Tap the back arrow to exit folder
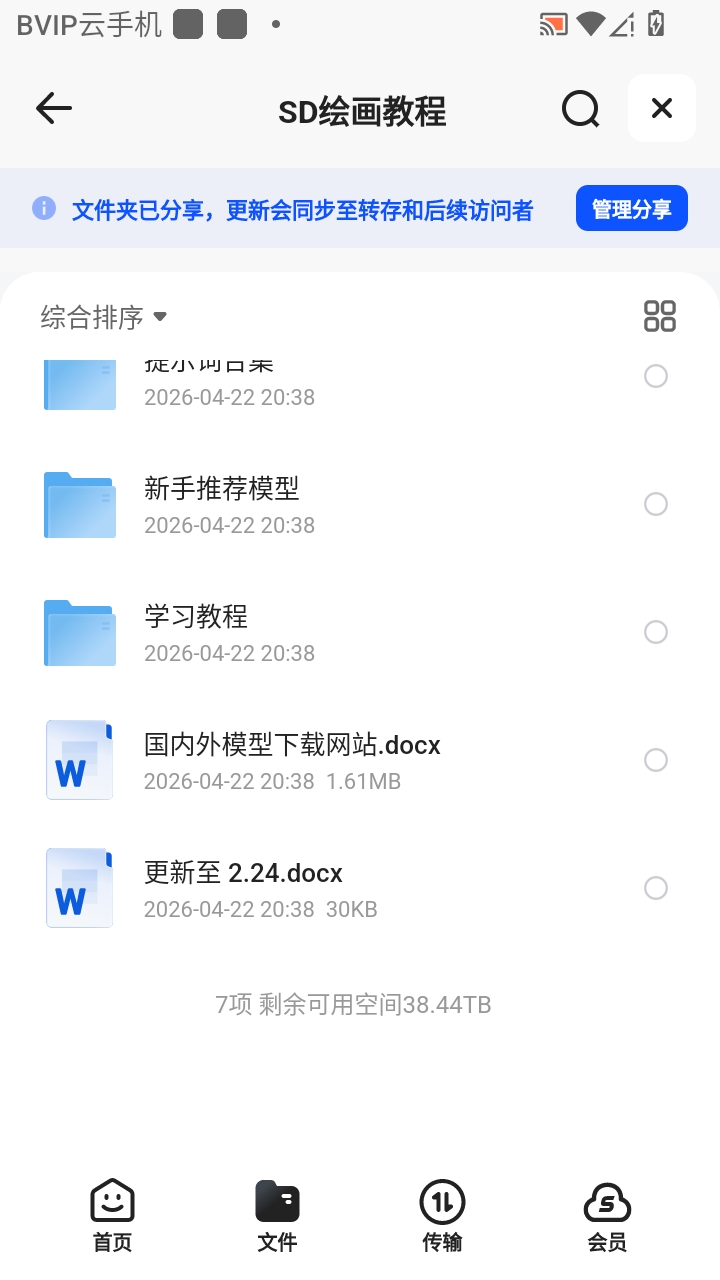This screenshot has height=1280, width=720. pos(53,108)
